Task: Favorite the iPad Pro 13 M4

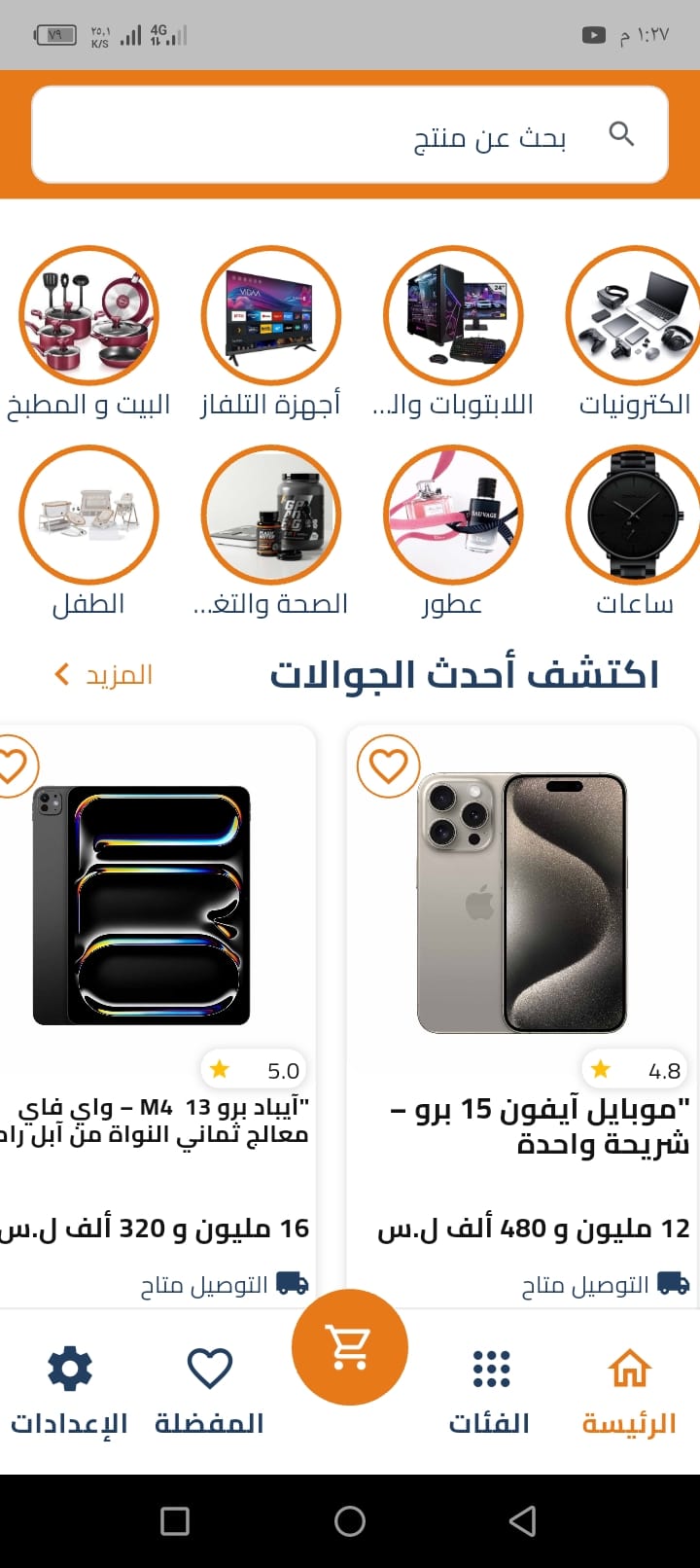Action: pyautogui.click(x=14, y=766)
